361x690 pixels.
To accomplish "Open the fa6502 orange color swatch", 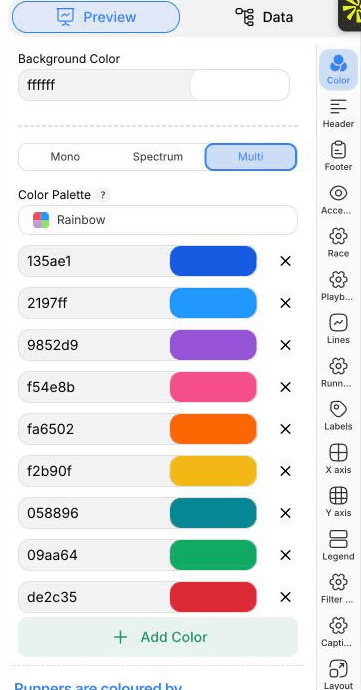I will pos(213,429).
